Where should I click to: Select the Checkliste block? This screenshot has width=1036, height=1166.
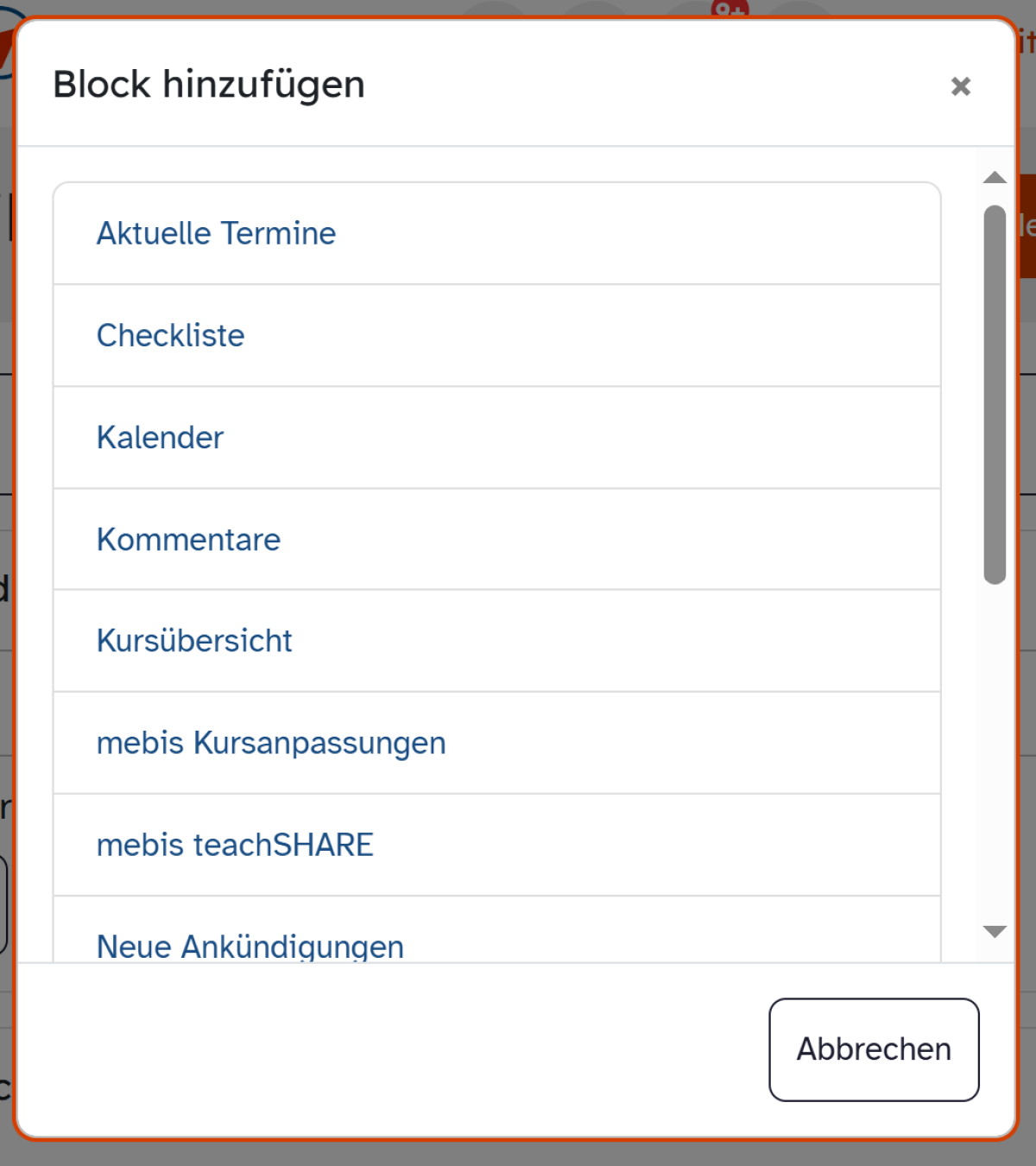point(170,335)
